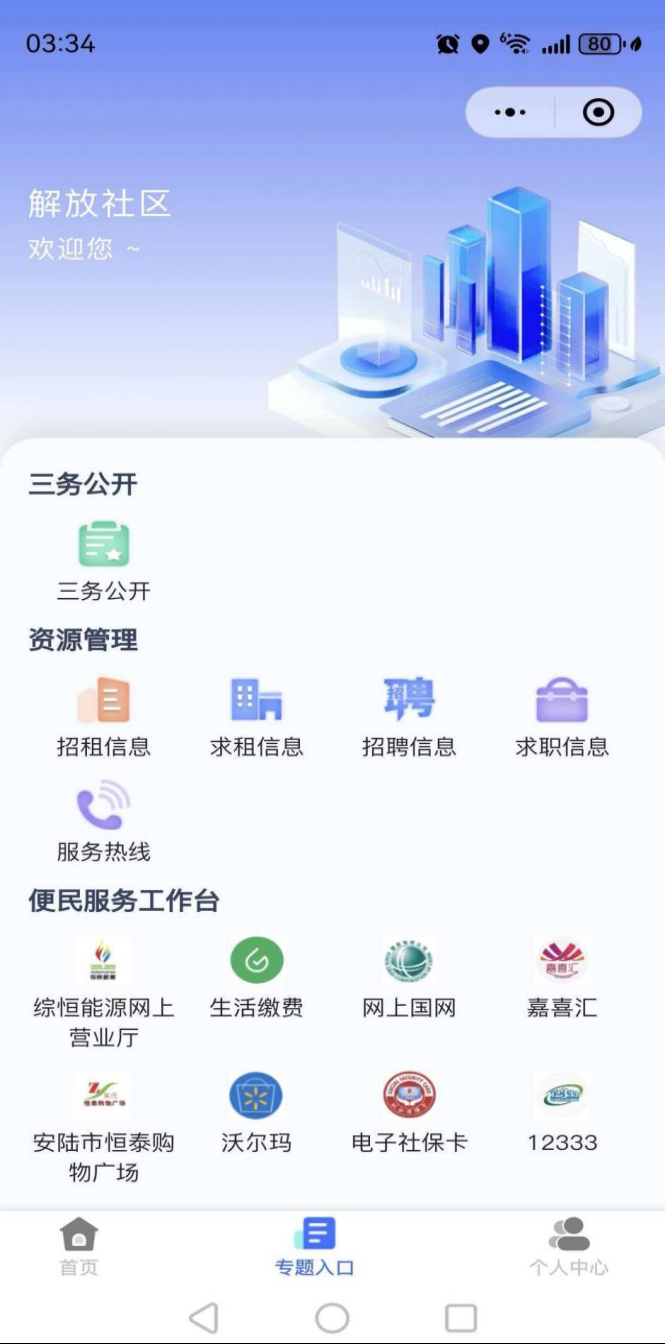The height and width of the screenshot is (1344, 665).
Task: Open the mini program more options menu
Action: [510, 113]
